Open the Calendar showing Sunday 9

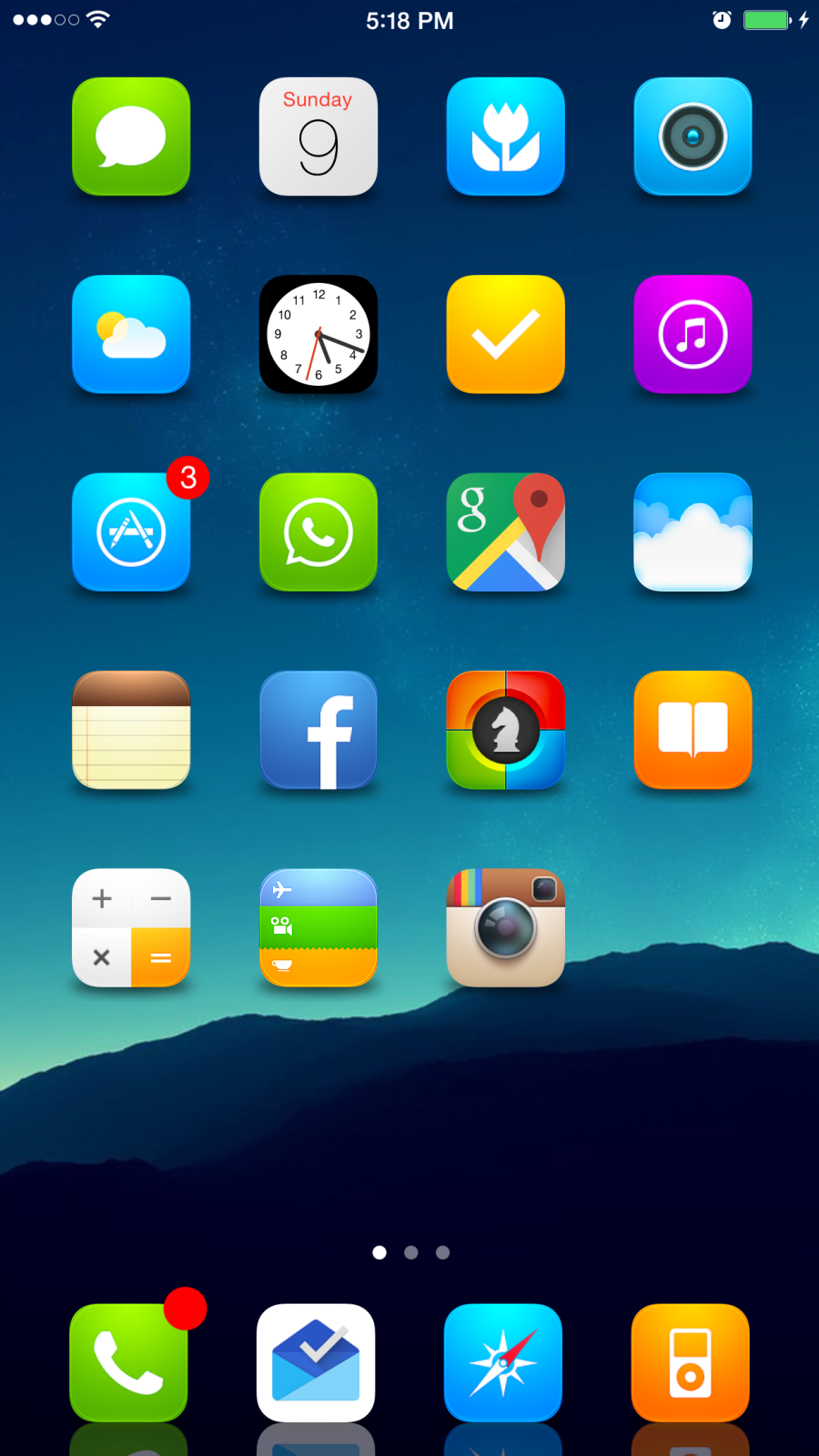pyautogui.click(x=318, y=136)
